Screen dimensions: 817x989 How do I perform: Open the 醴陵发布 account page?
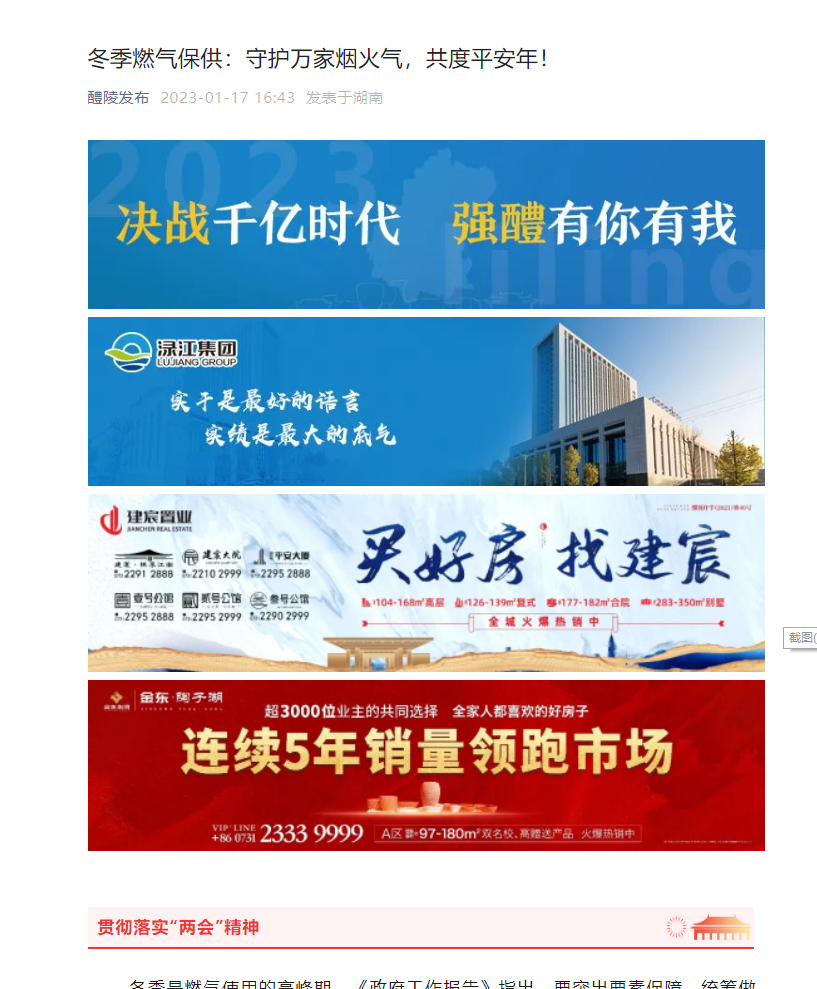coord(118,97)
